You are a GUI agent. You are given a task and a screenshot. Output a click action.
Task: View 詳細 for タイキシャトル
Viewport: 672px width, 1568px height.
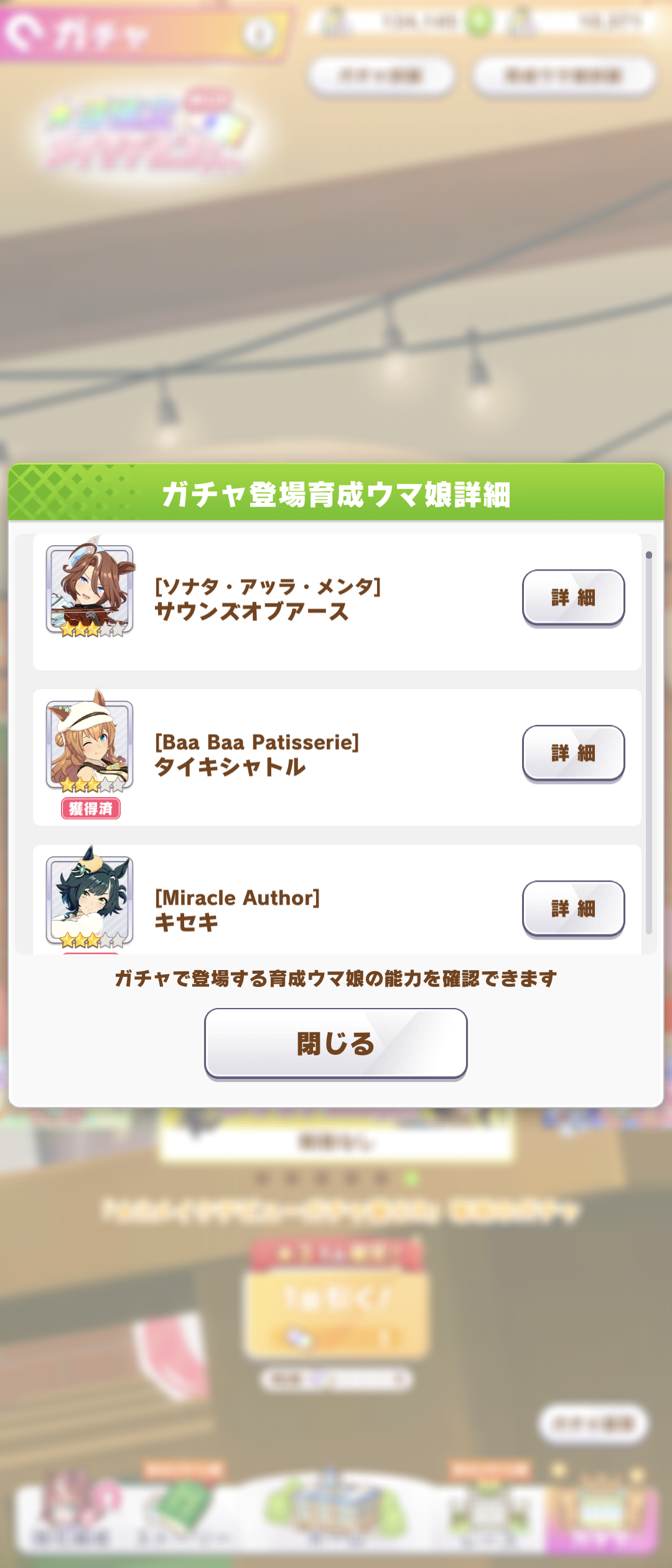573,753
